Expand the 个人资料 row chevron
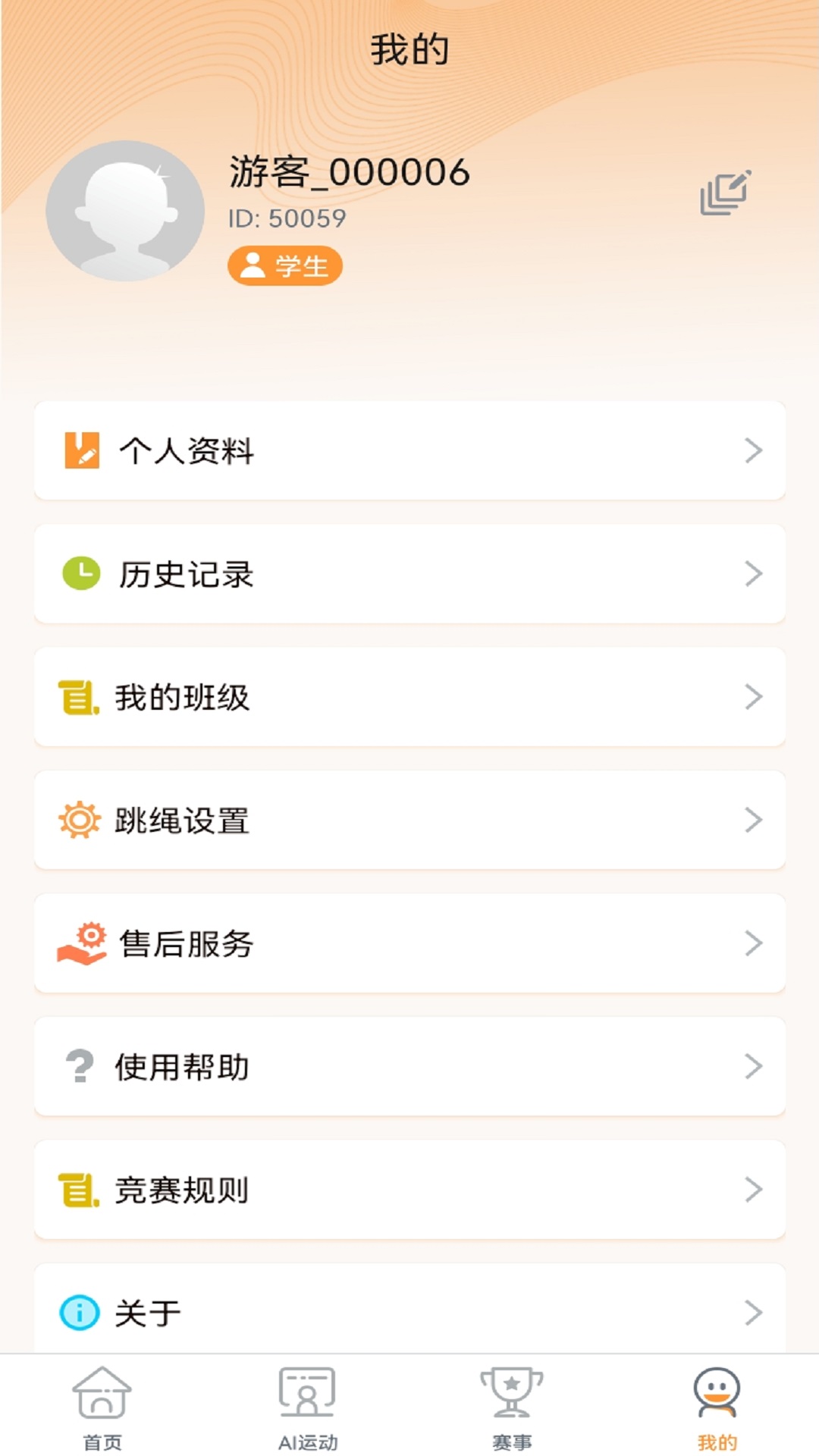Screen dimensions: 819x1456 click(752, 450)
